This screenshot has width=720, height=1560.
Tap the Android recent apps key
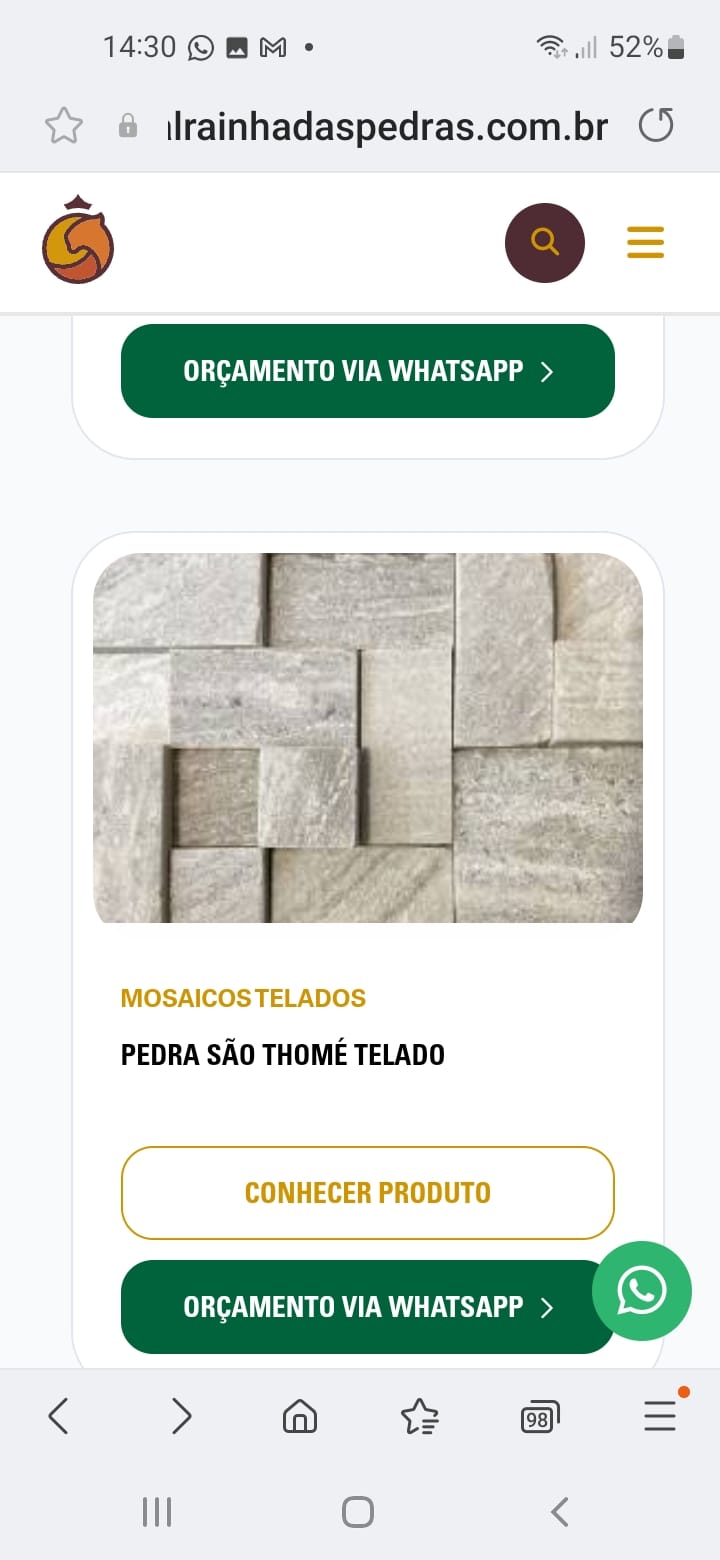coord(156,1512)
